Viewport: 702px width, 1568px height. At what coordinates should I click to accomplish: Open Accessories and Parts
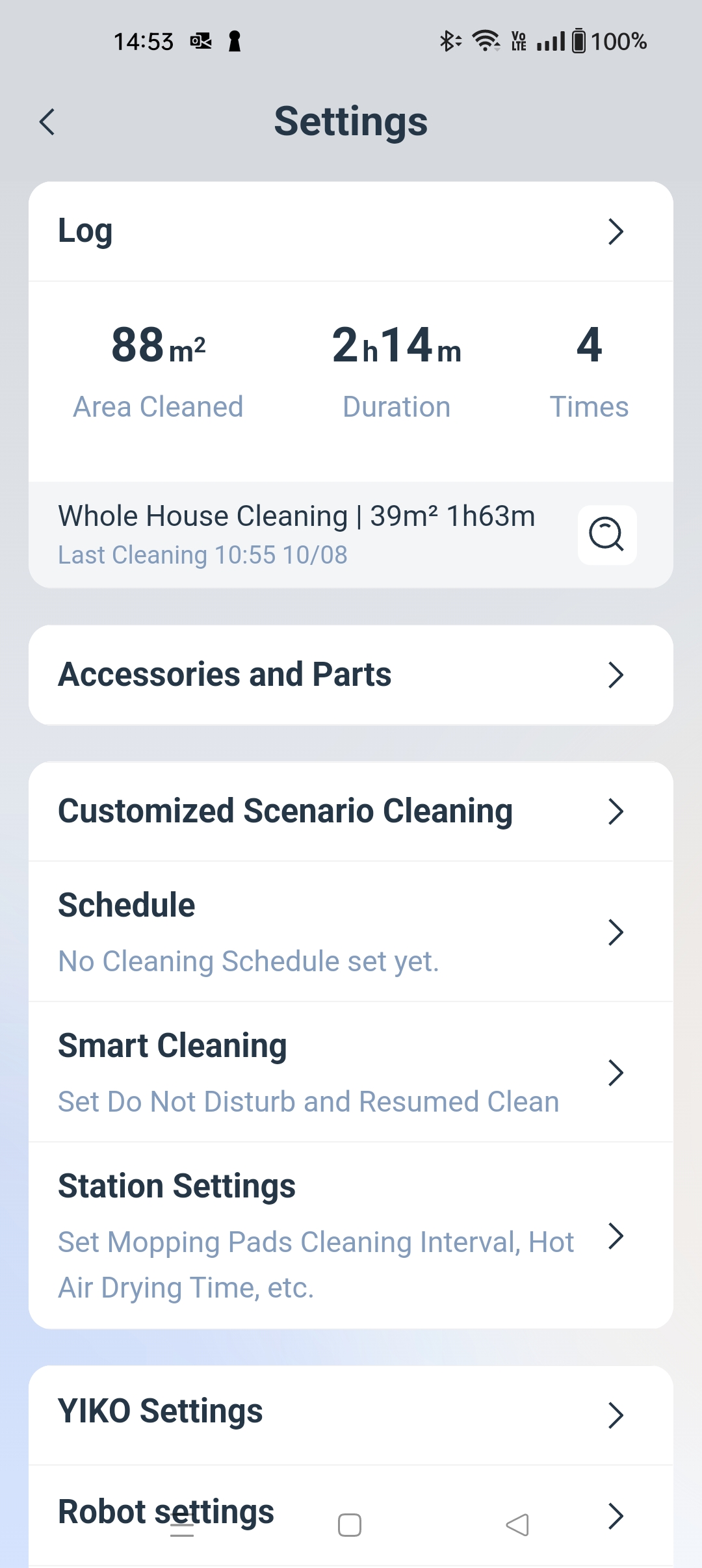pyautogui.click(x=351, y=675)
